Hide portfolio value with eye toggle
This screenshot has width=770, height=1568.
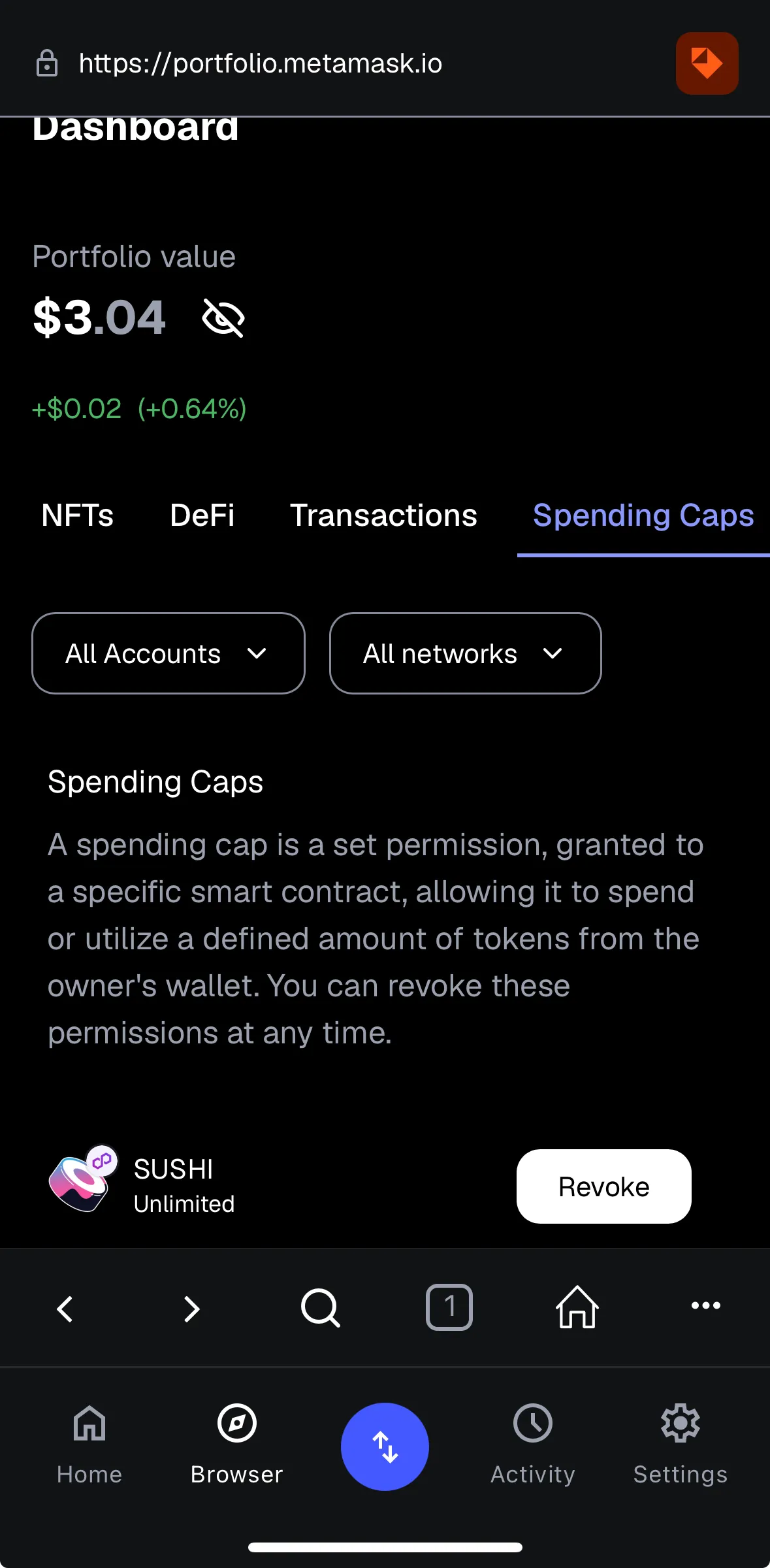222,318
